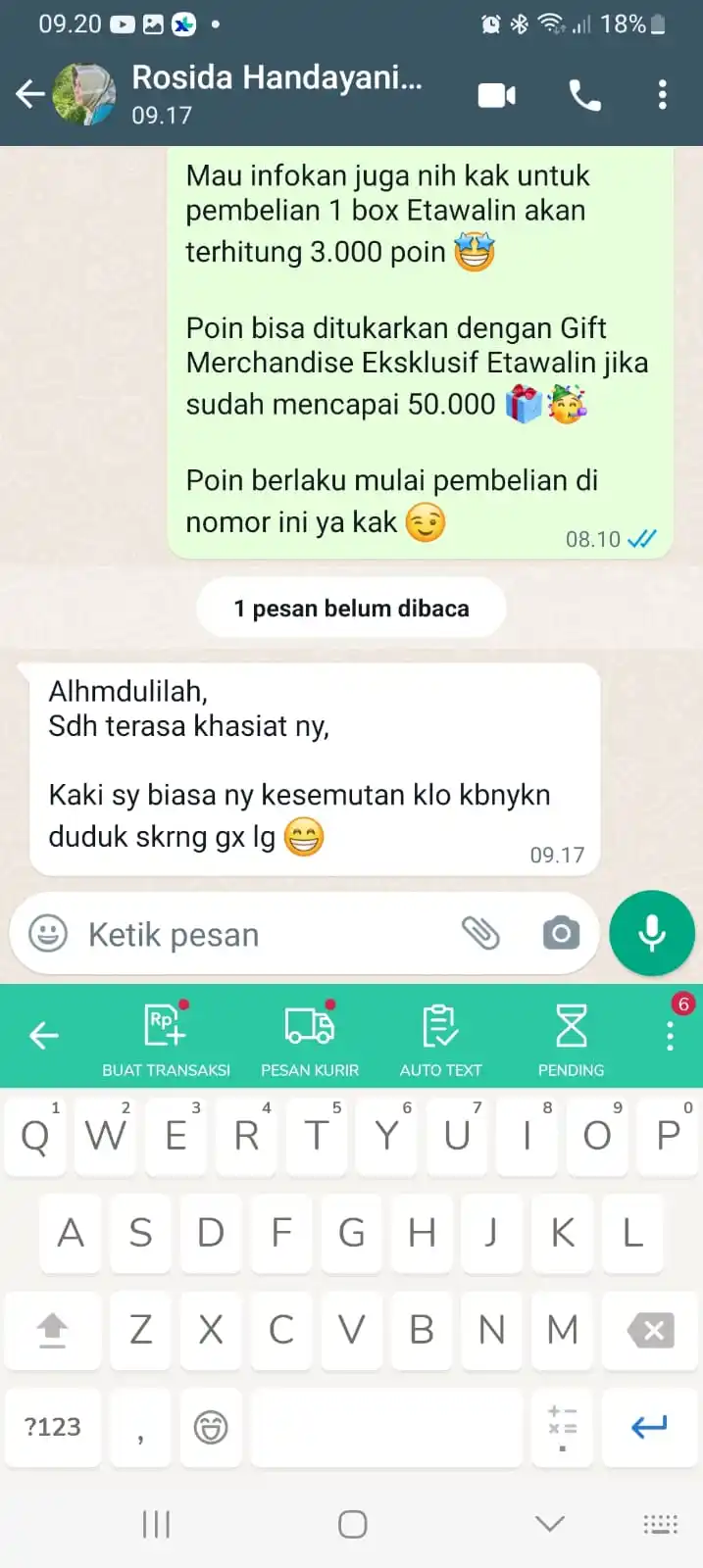
Task: Focus the Ketik pesan text field
Action: tap(255, 934)
